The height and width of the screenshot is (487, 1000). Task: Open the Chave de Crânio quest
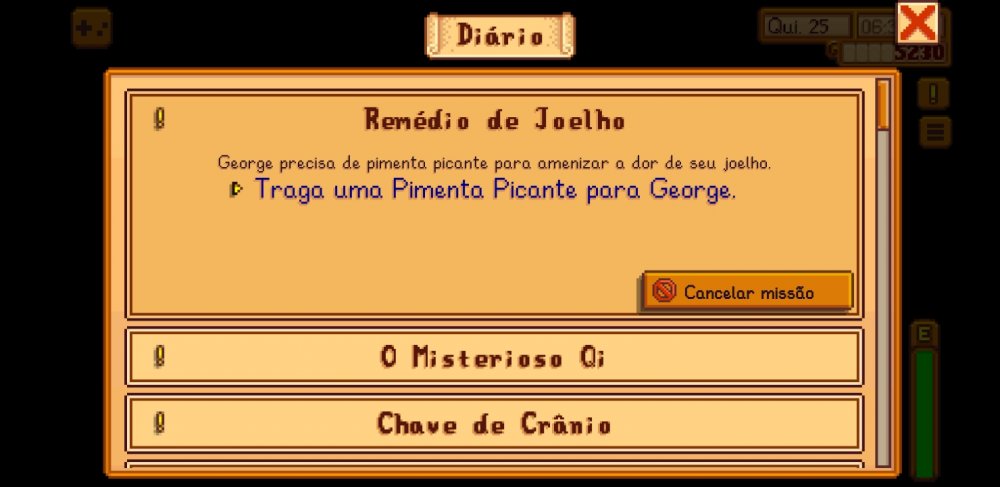tap(494, 424)
